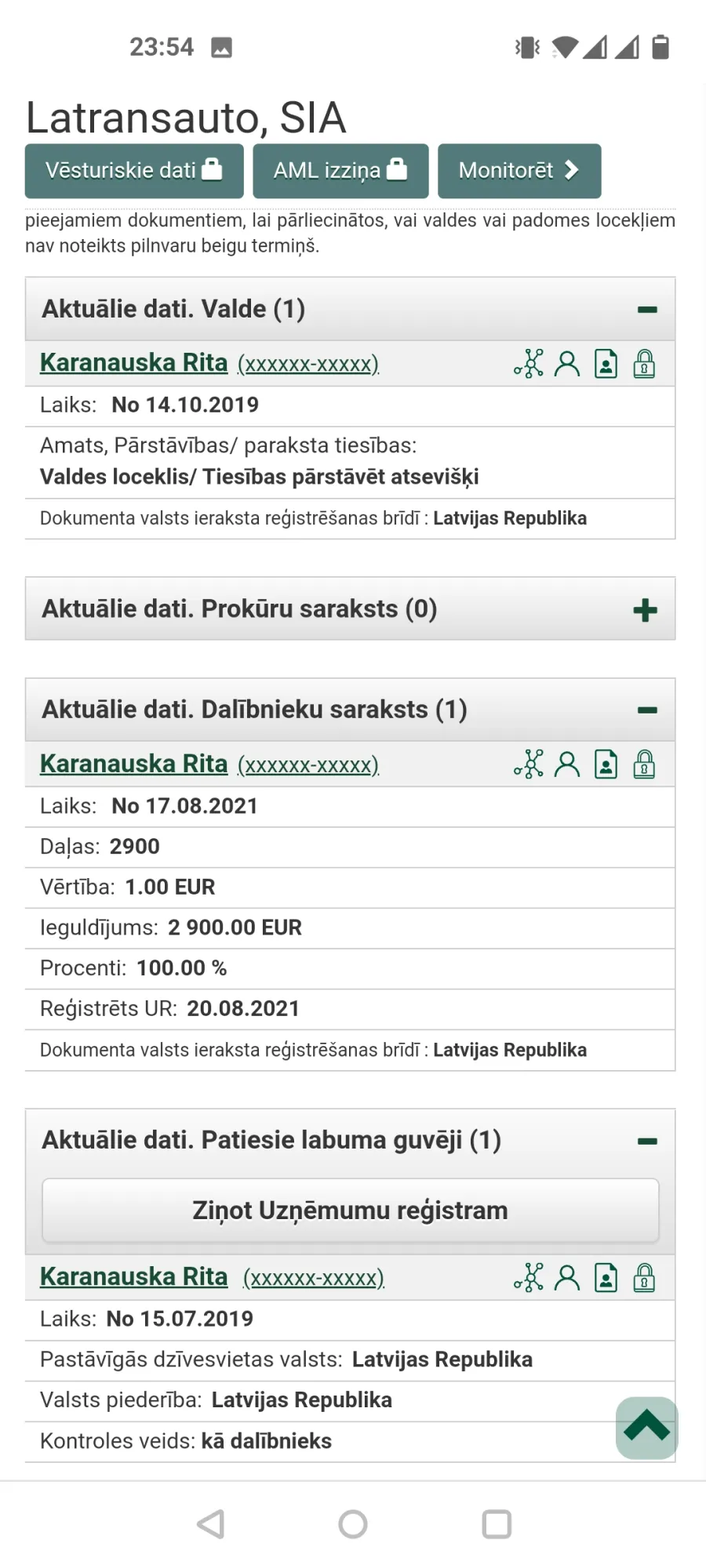Tap the lock icon in Dalībnieku saraksts row
Screen dimensions: 706x1568
pyautogui.click(x=644, y=764)
